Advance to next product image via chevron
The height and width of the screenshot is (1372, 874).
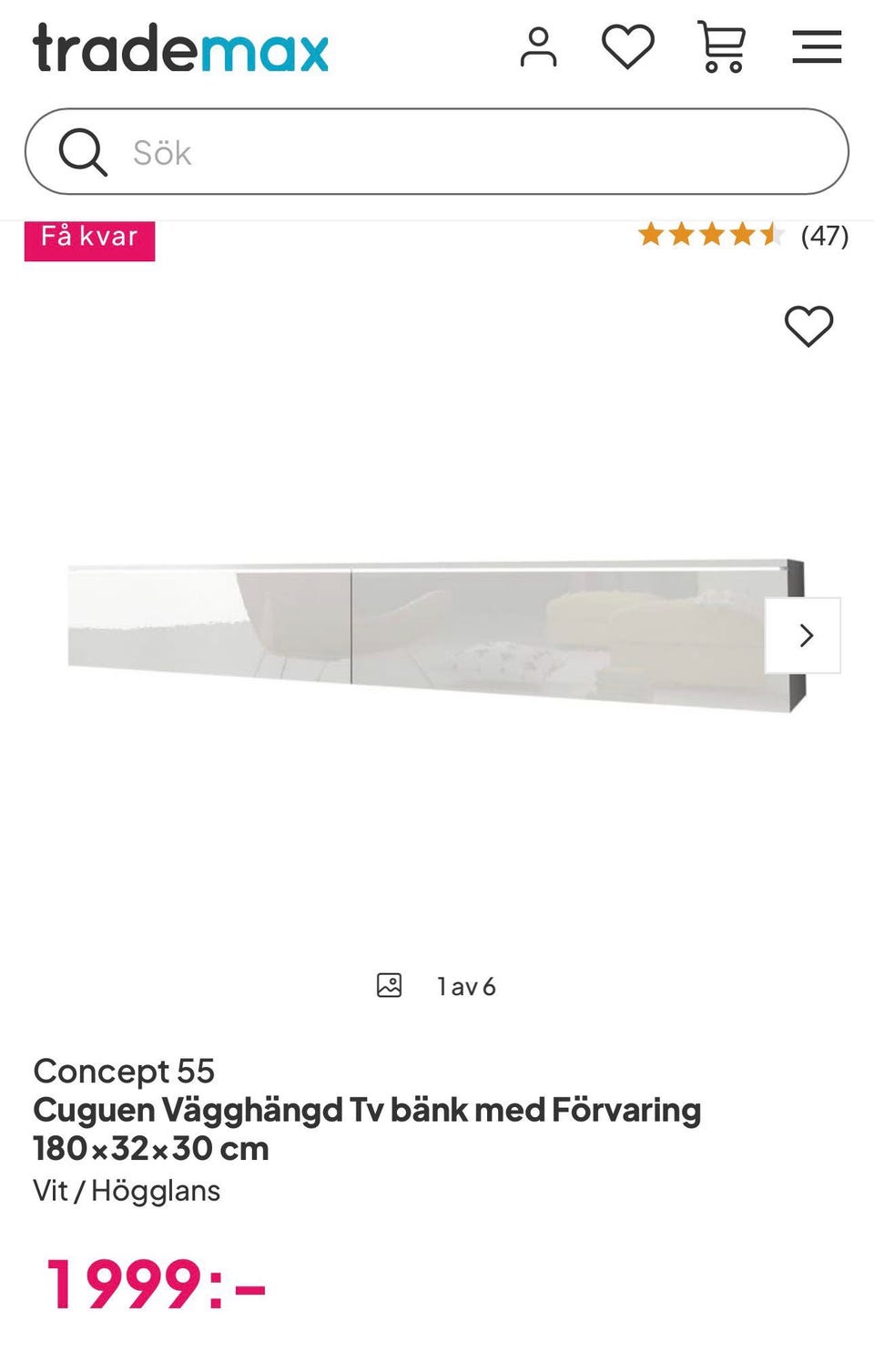[805, 636]
